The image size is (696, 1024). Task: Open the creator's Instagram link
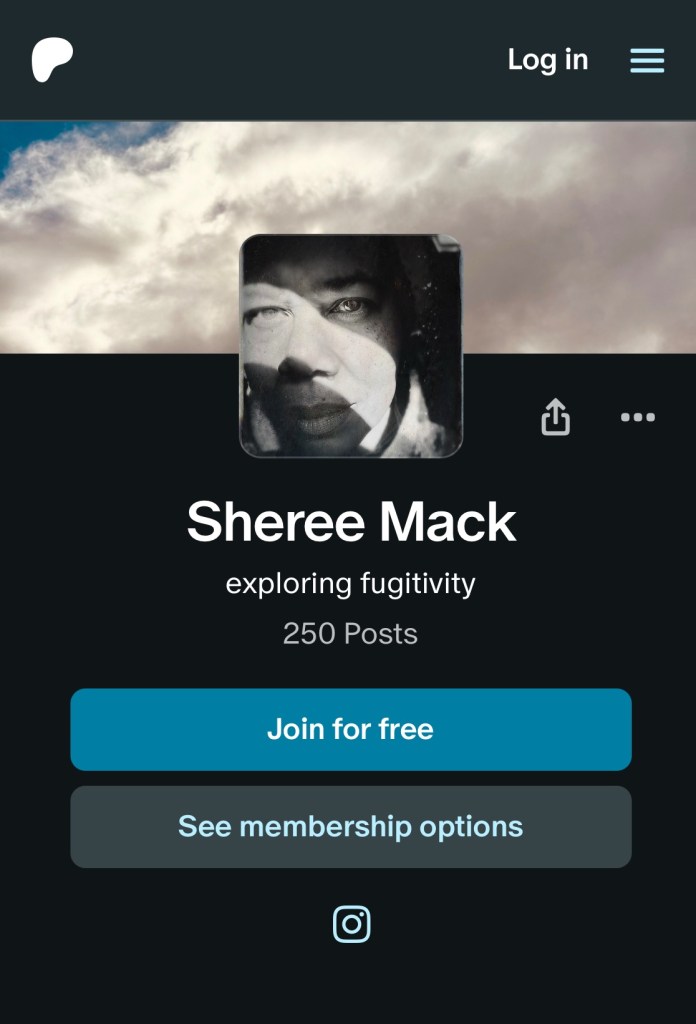[351, 924]
